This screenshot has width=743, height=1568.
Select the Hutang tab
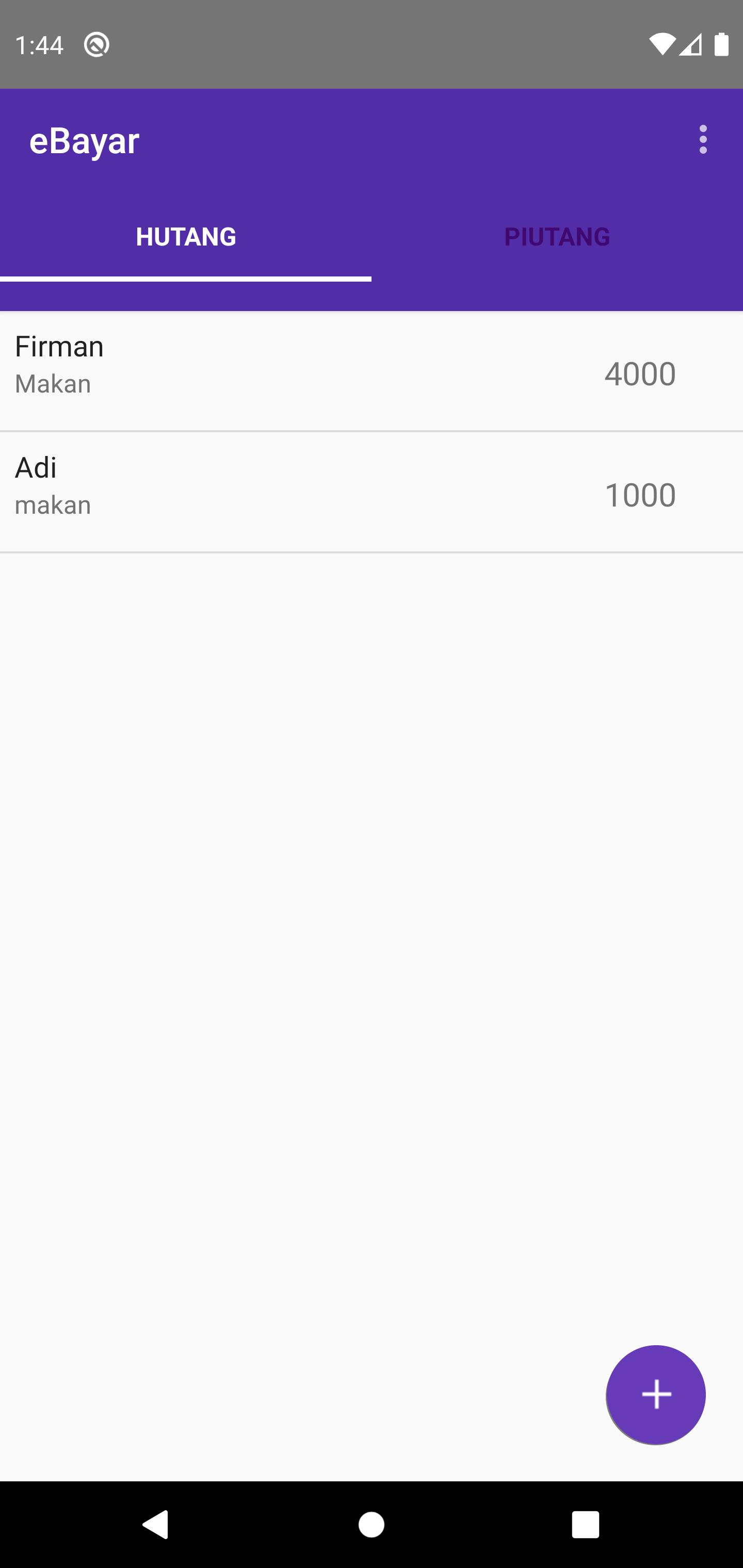[186, 237]
